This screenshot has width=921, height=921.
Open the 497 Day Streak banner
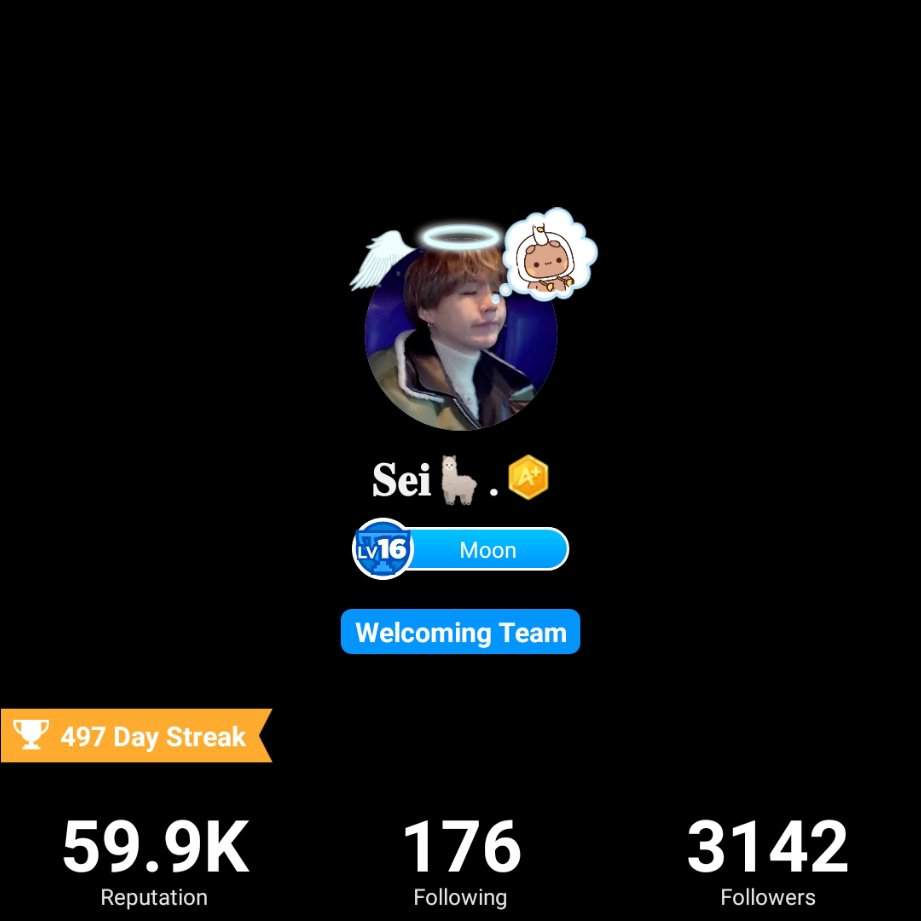point(135,736)
